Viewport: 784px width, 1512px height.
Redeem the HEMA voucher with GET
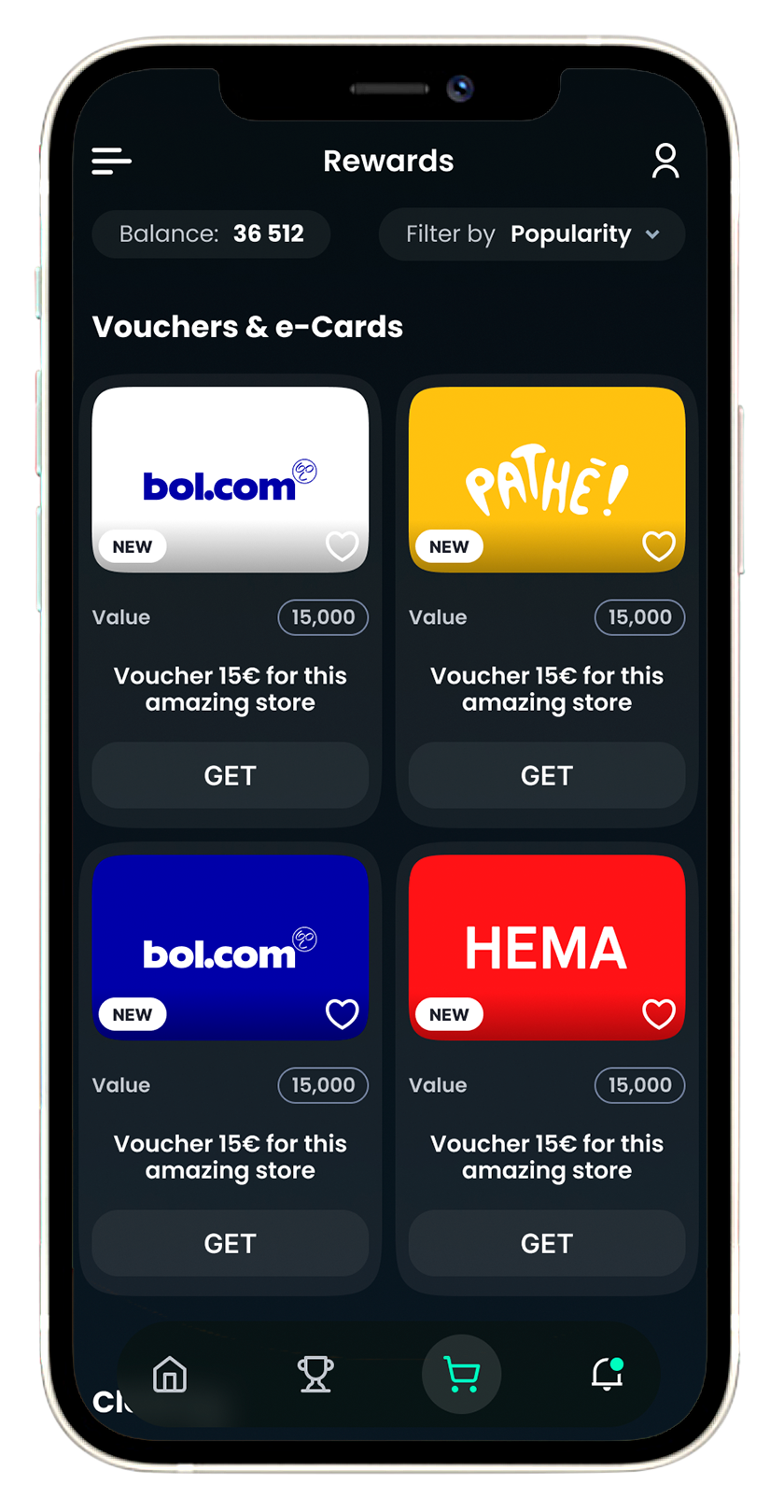(x=546, y=1243)
